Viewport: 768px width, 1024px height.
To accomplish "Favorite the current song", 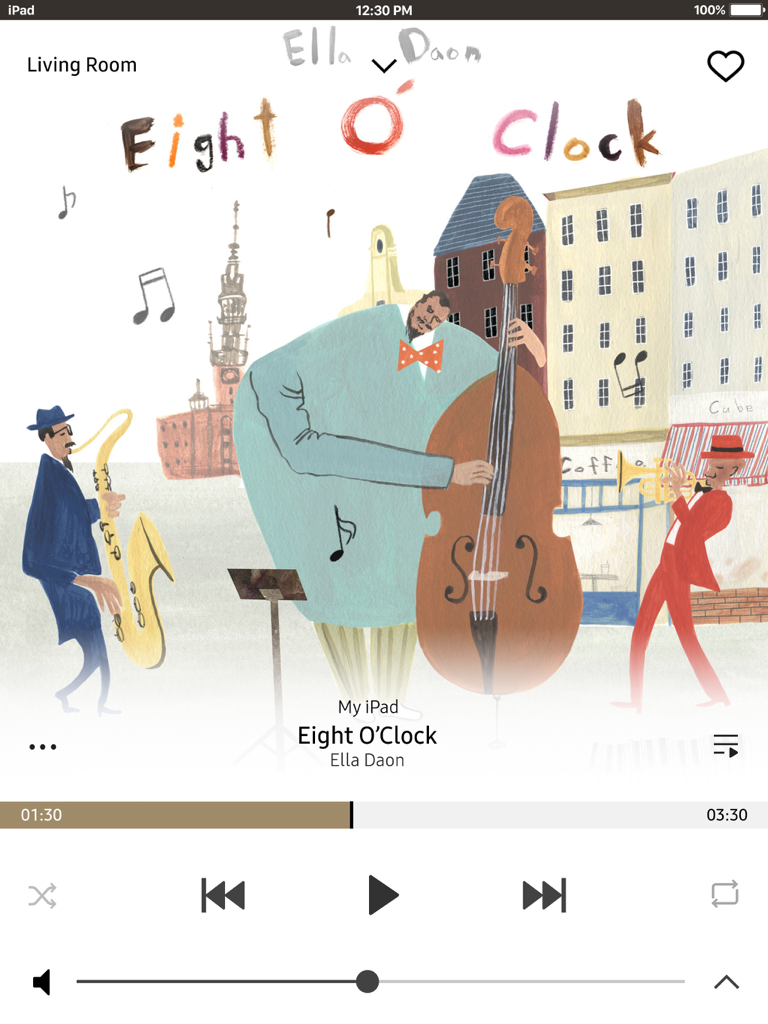I will click(726, 64).
